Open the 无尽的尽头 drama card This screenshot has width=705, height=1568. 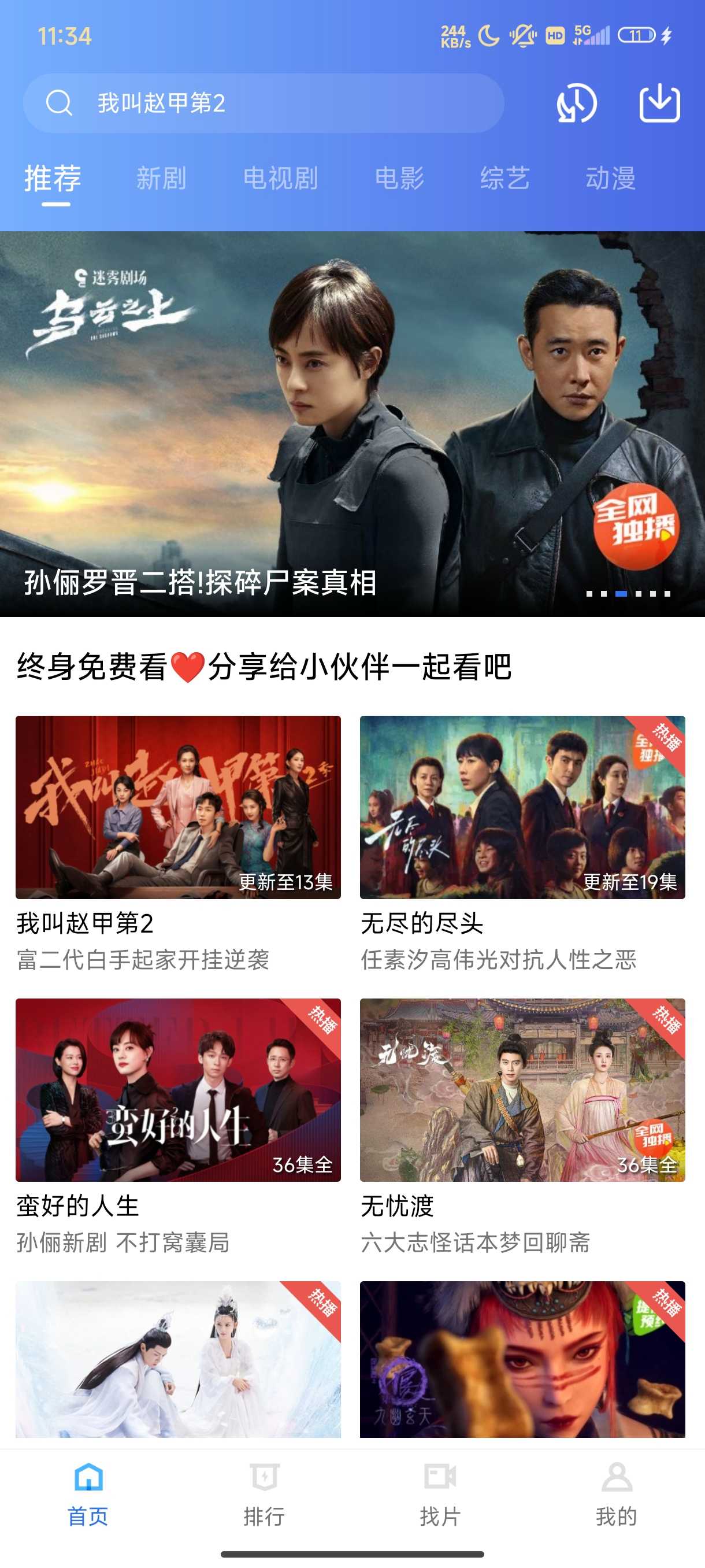[x=522, y=807]
